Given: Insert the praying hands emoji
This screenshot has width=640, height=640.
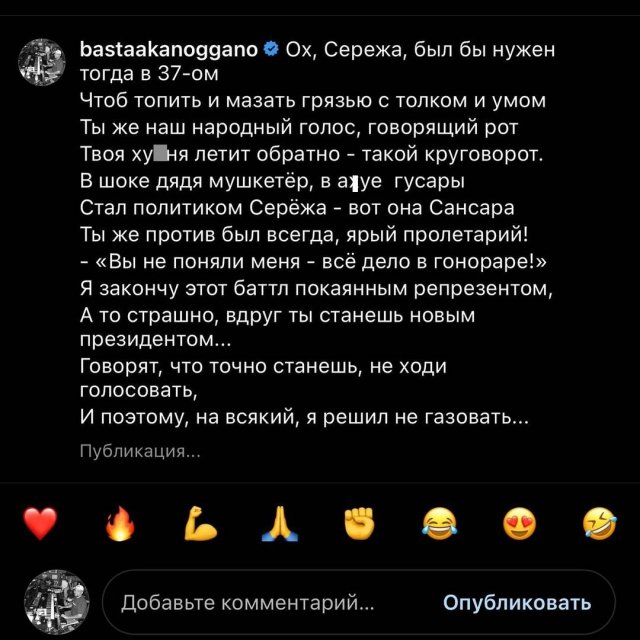Looking at the screenshot, I should point(280,522).
